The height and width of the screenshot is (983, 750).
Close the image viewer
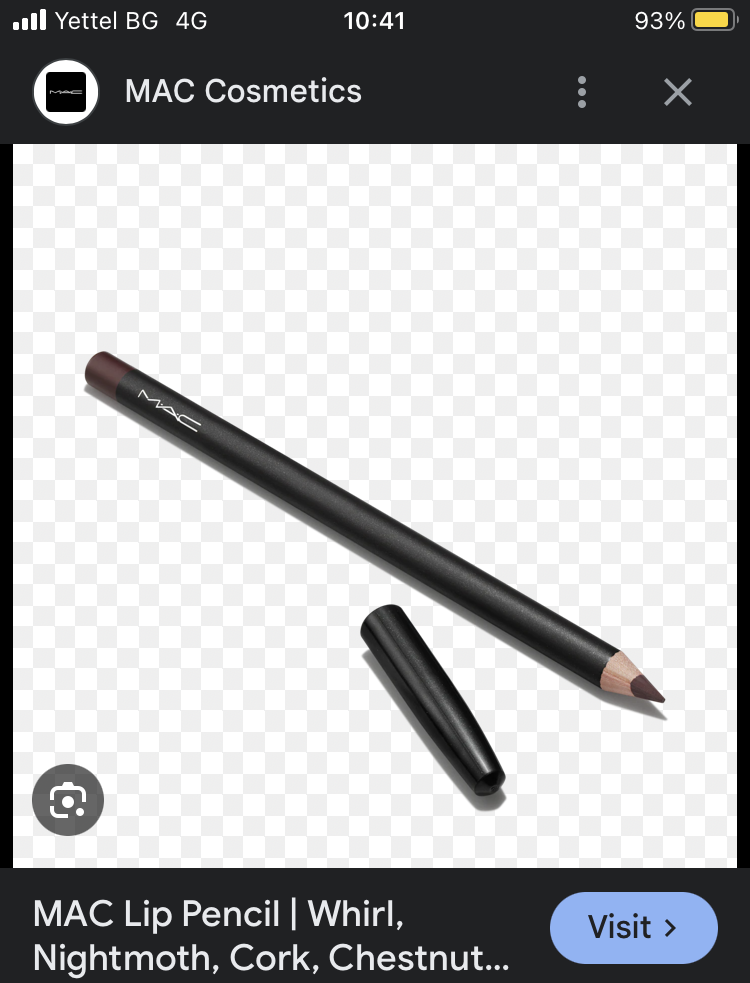tap(678, 92)
